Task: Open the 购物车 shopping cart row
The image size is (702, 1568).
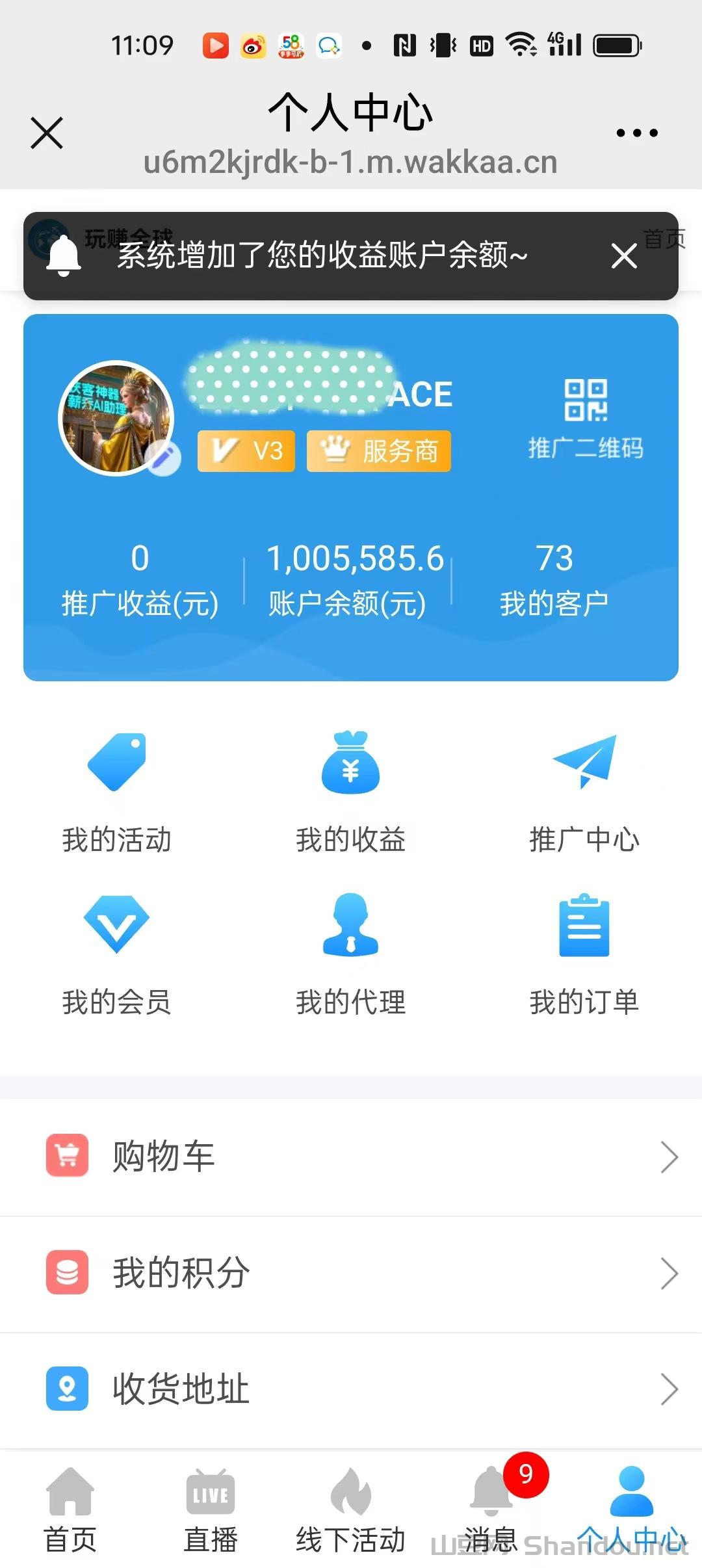Action: 351,1157
